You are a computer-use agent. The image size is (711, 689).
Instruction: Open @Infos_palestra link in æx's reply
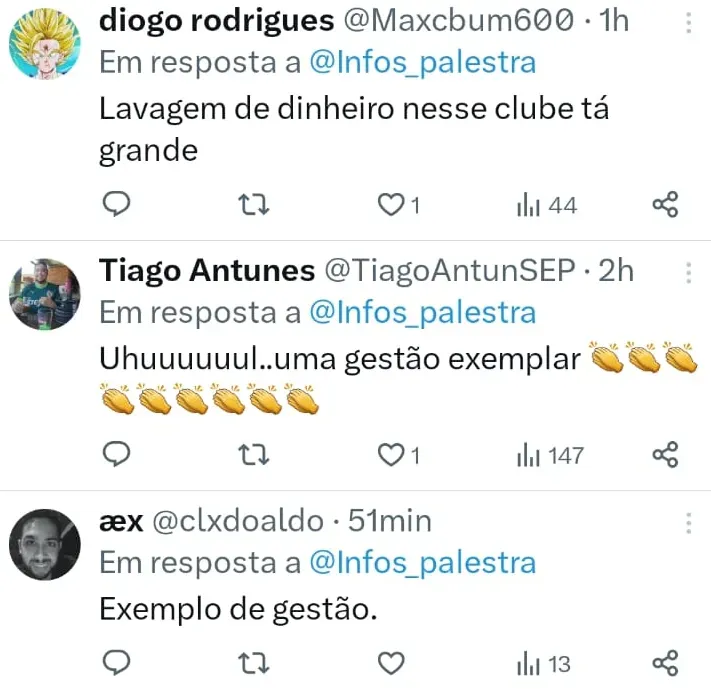coord(422,563)
